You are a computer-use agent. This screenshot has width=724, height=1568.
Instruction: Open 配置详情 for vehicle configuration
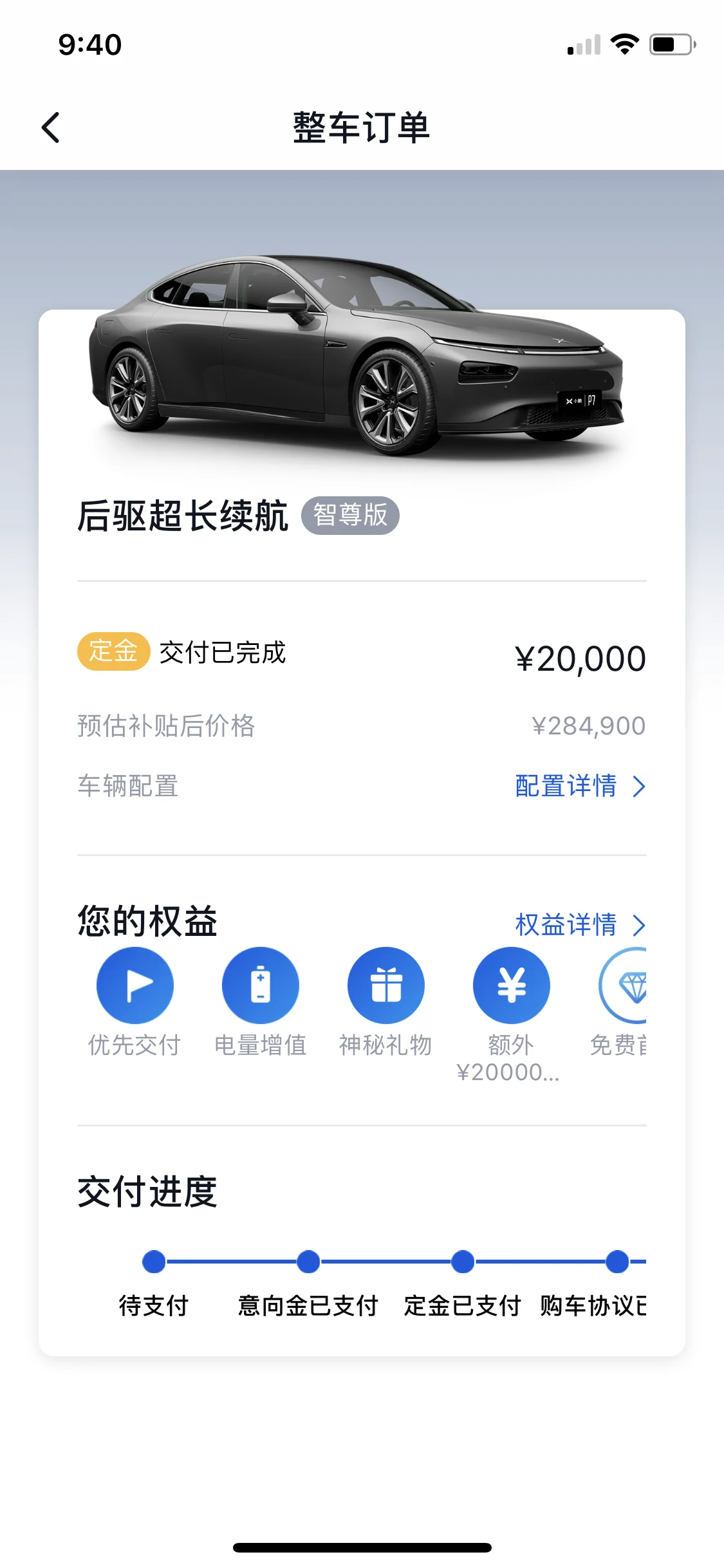point(579,786)
